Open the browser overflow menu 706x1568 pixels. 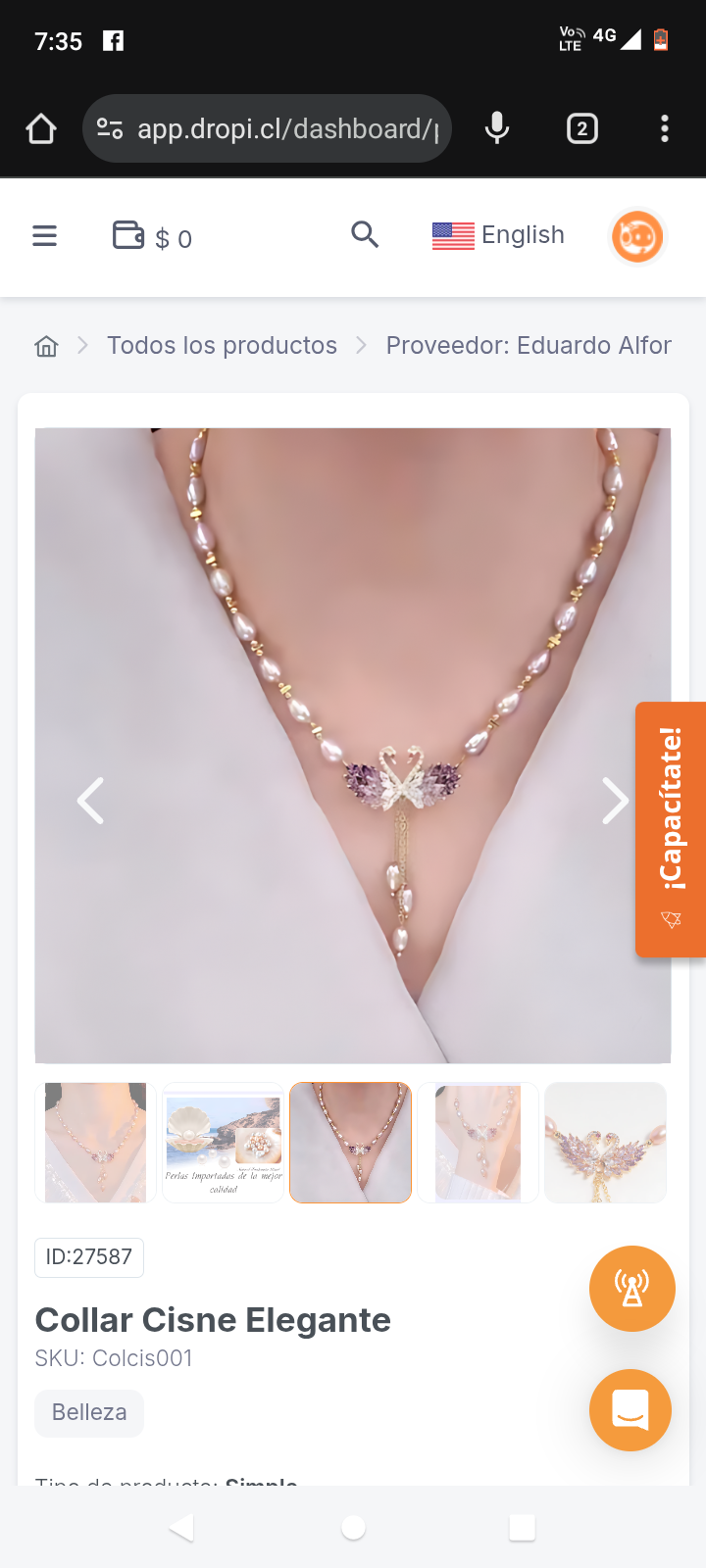tap(665, 127)
